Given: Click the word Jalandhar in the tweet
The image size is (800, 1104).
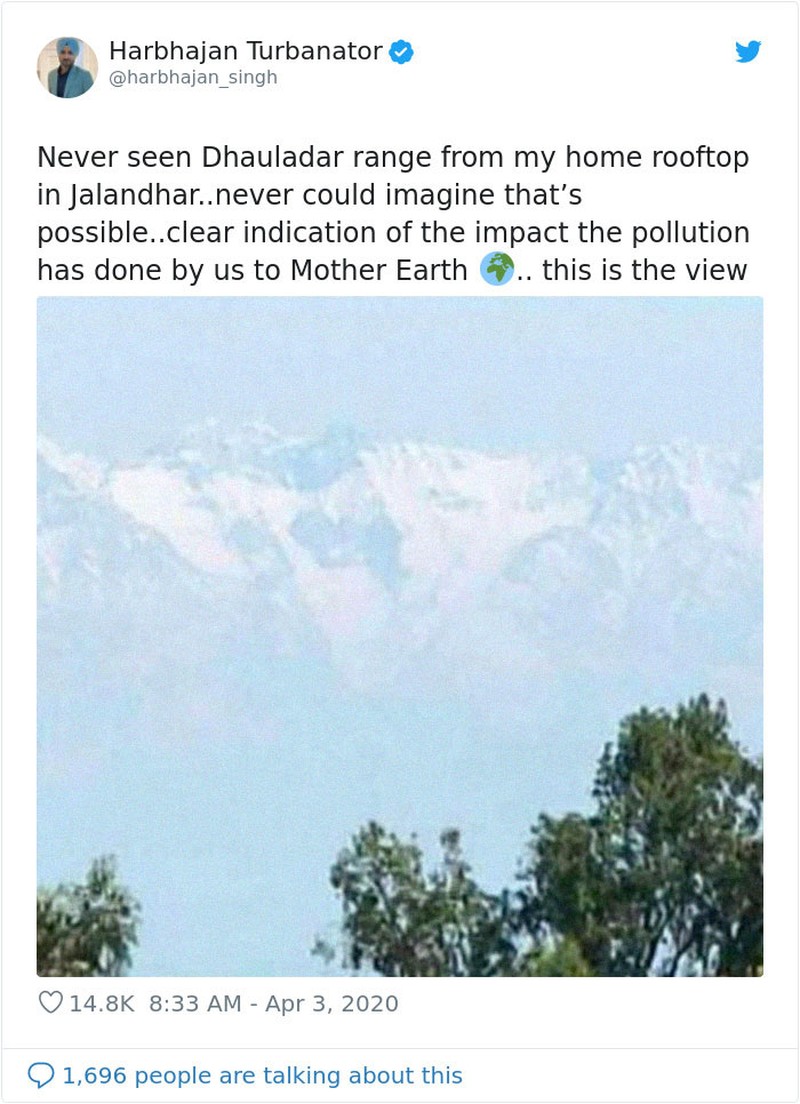Looking at the screenshot, I should 127,194.
